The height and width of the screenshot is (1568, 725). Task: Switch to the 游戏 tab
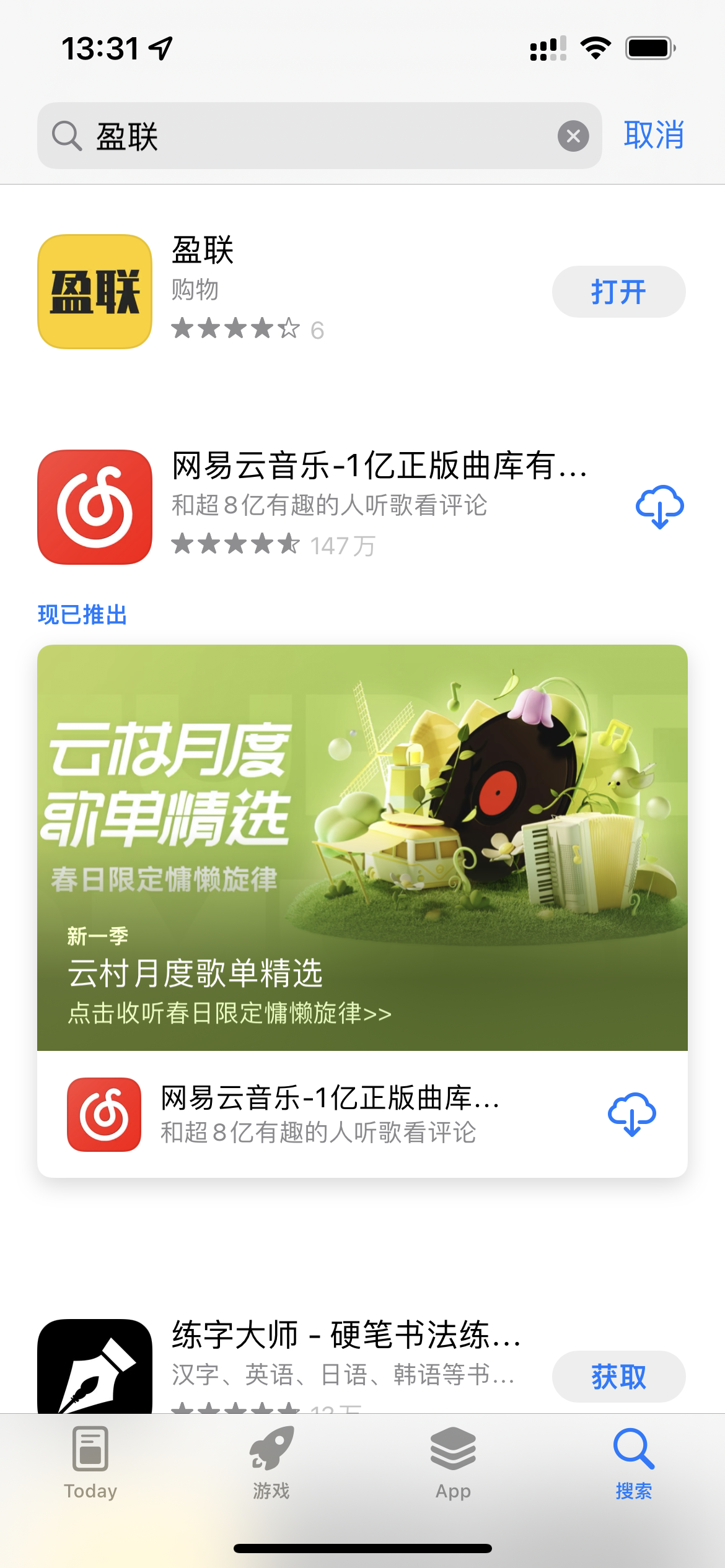pyautogui.click(x=271, y=1463)
